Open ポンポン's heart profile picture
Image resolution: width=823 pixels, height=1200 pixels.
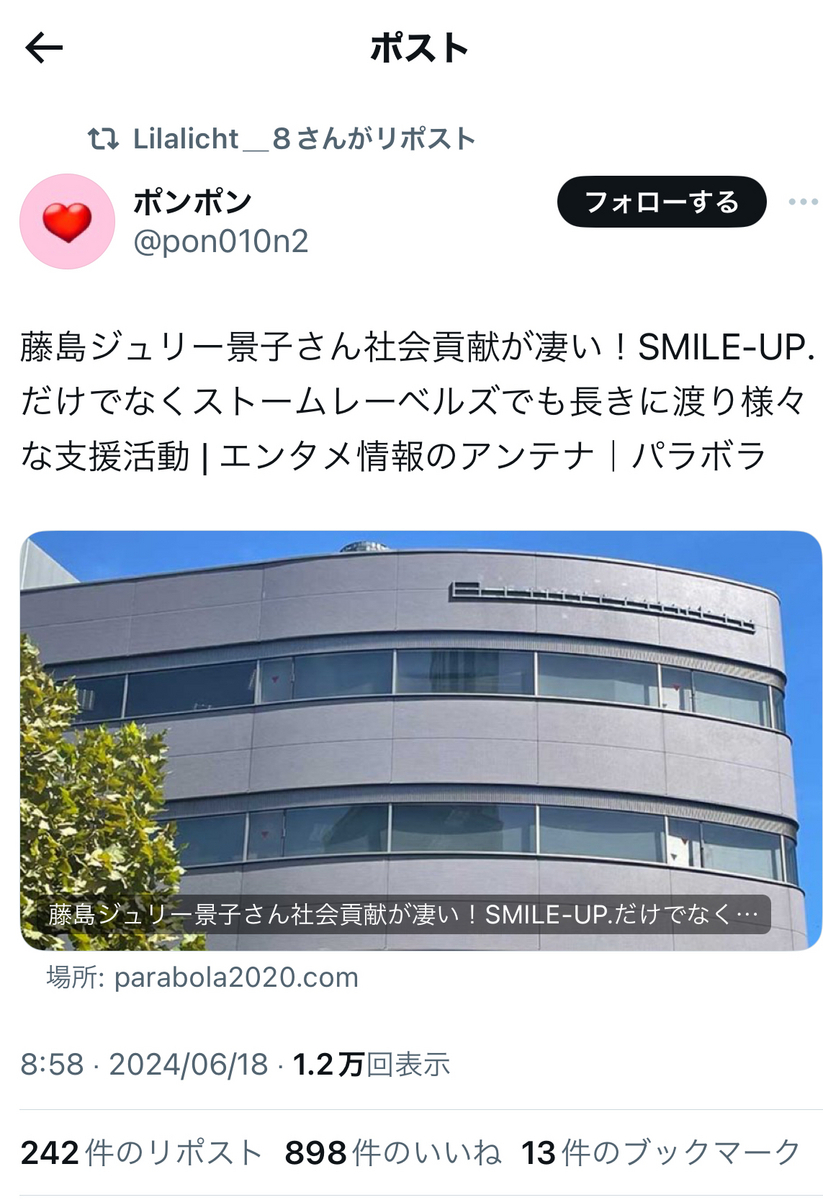(67, 221)
